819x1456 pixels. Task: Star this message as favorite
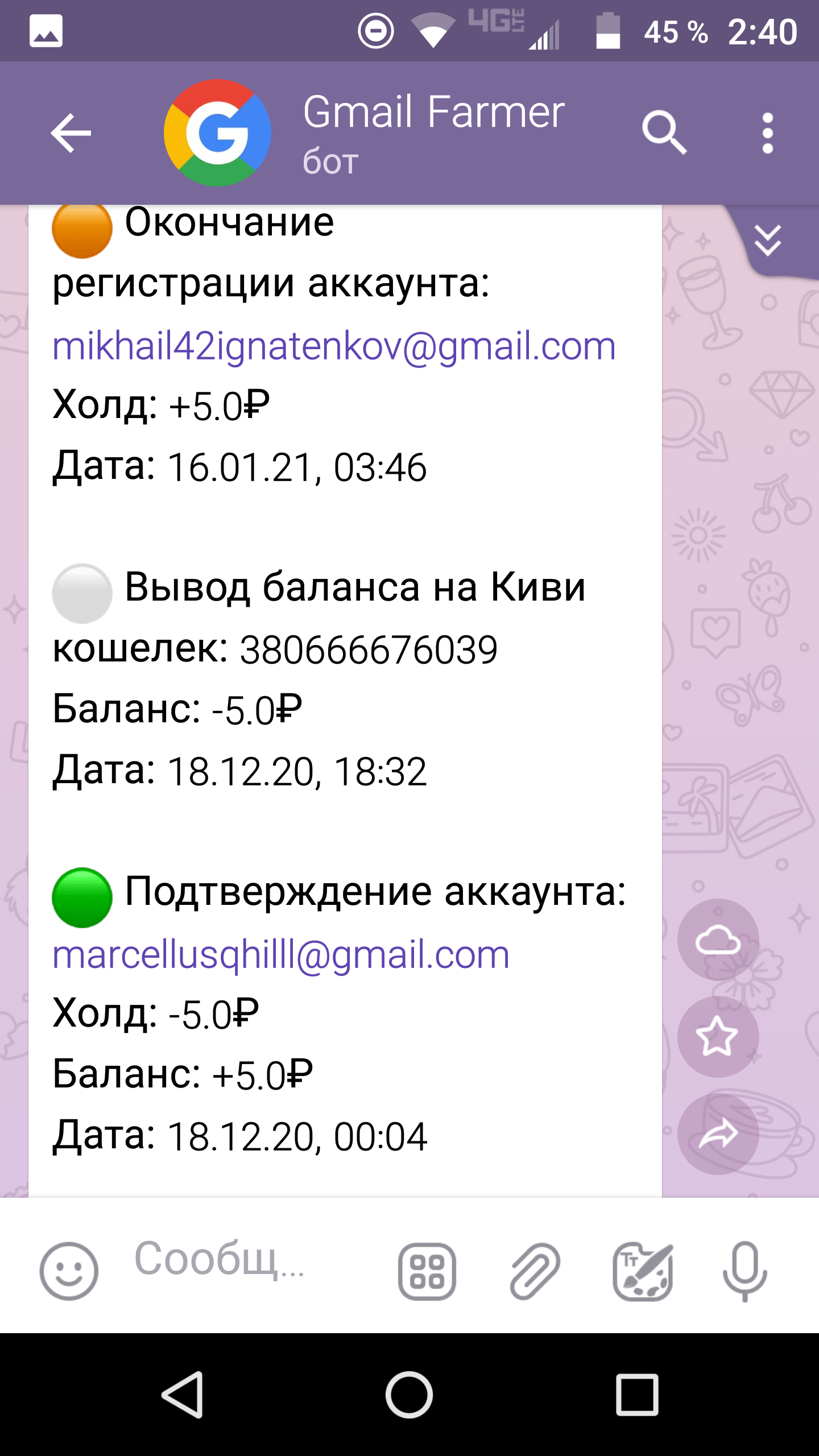pos(718,1036)
